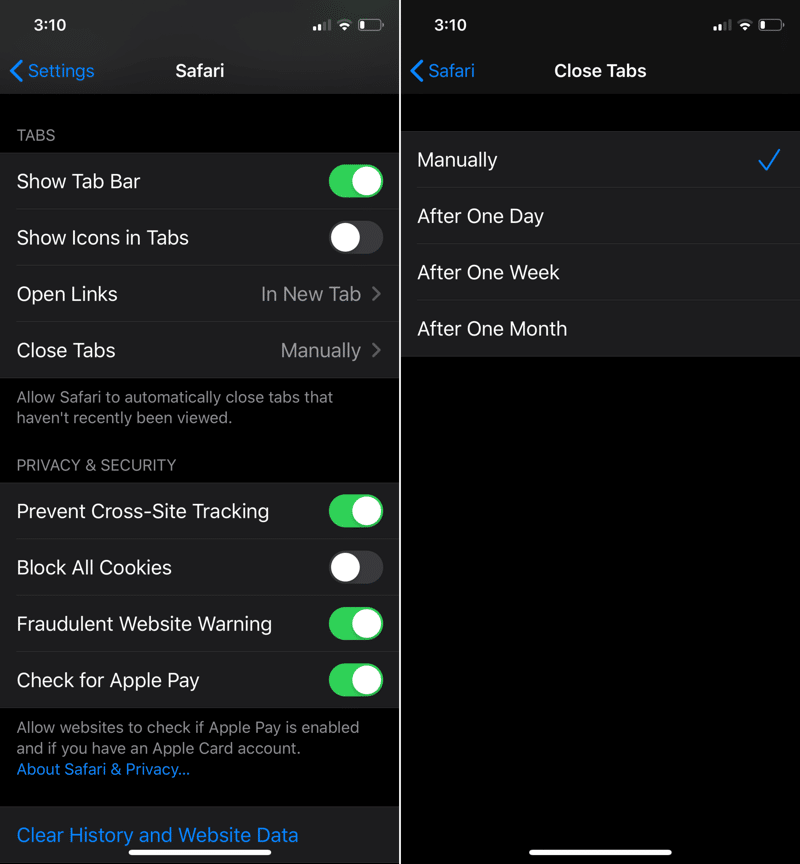This screenshot has height=864, width=800.
Task: Open the Close Tabs setting row
Action: click(x=200, y=350)
